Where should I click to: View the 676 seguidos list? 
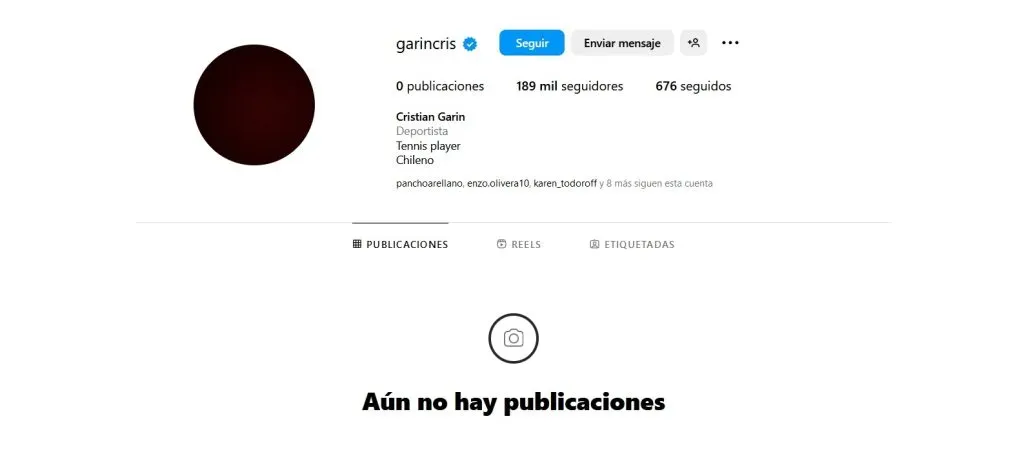click(x=693, y=87)
